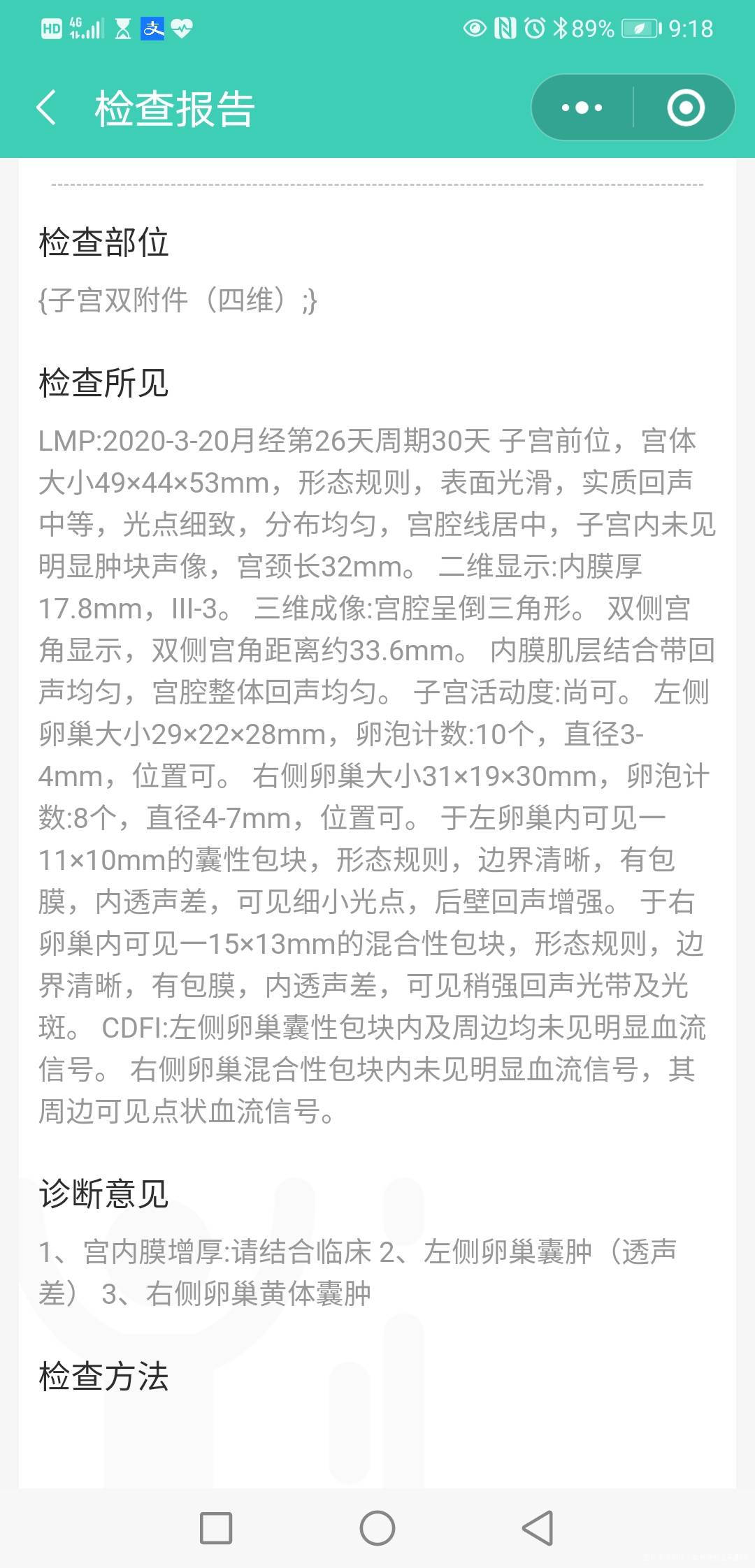Screen dimensions: 755x1568
Task: Tap the mini-program close circle icon
Action: click(x=686, y=107)
